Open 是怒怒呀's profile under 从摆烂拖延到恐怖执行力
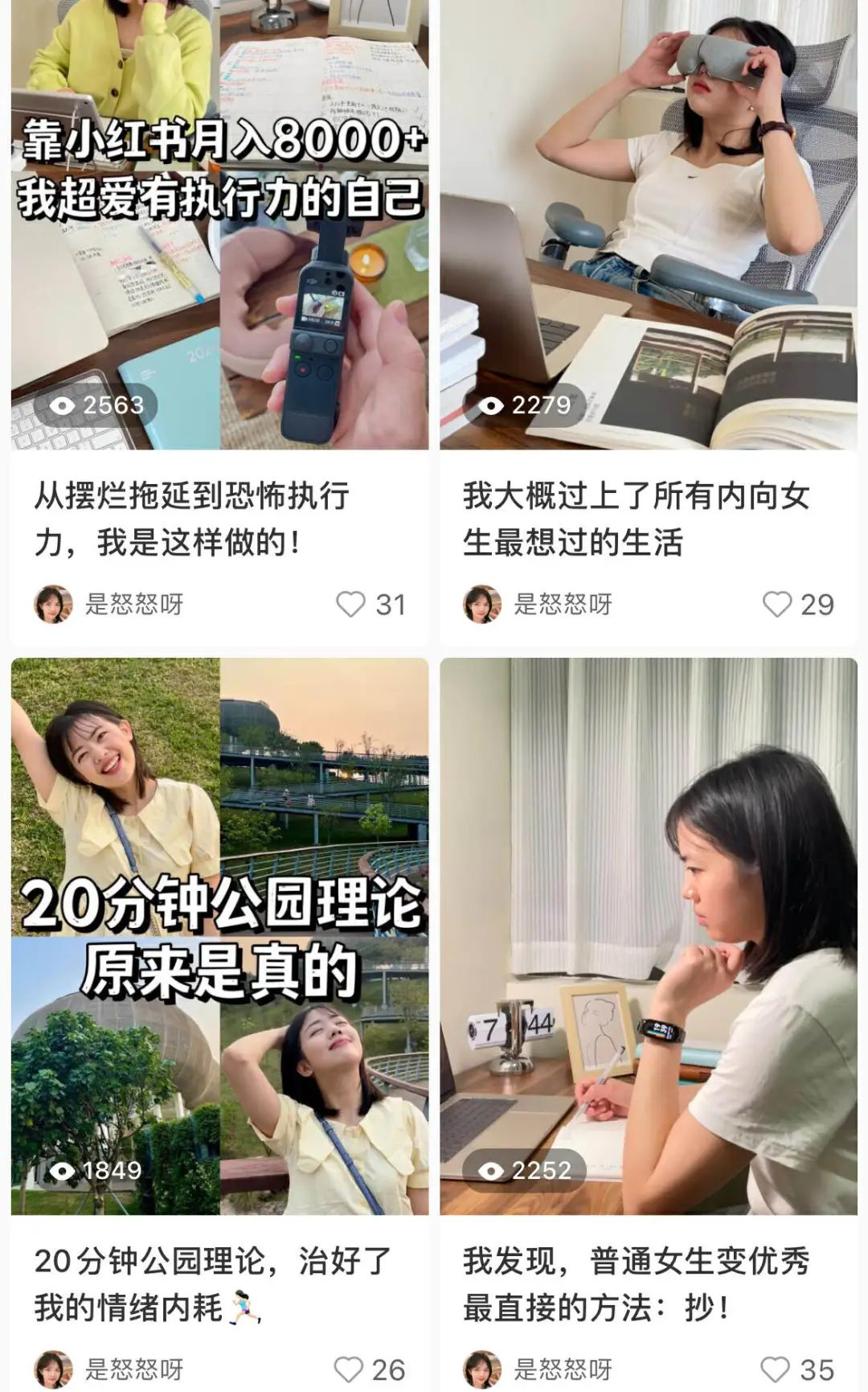The image size is (868, 1392). tap(54, 604)
